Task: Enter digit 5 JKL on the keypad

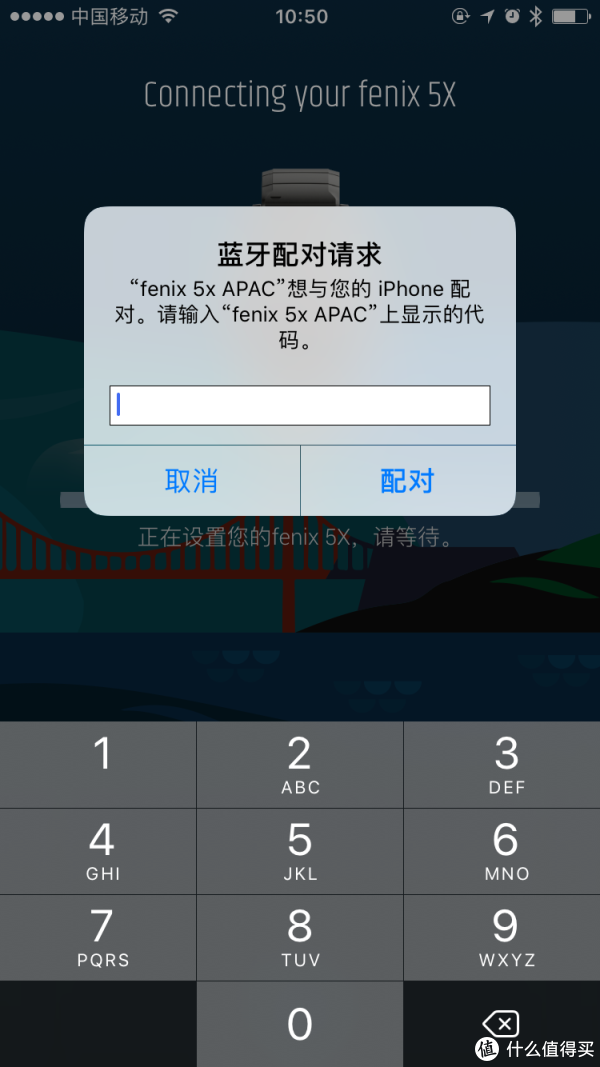Action: pyautogui.click(x=300, y=851)
